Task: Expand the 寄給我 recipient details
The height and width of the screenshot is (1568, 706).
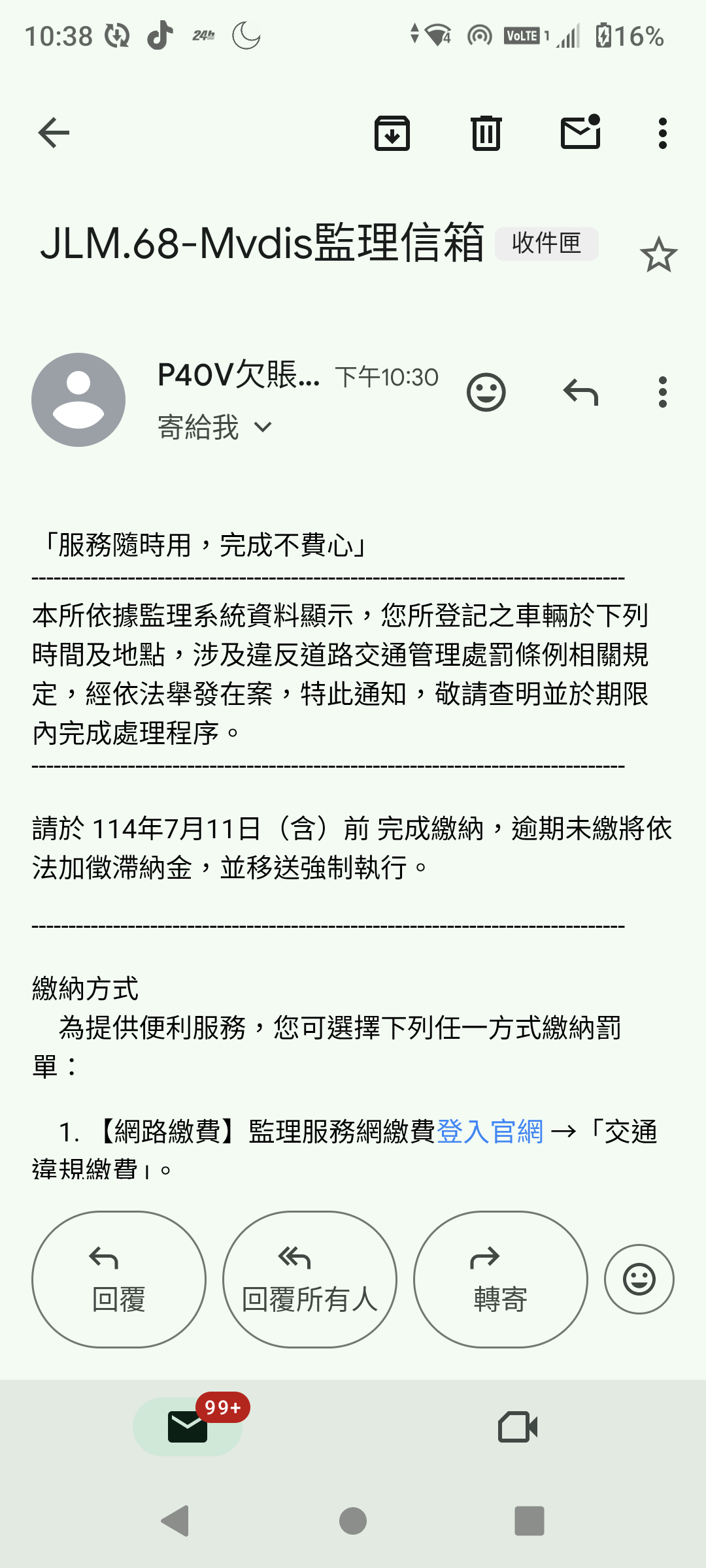Action: [214, 427]
